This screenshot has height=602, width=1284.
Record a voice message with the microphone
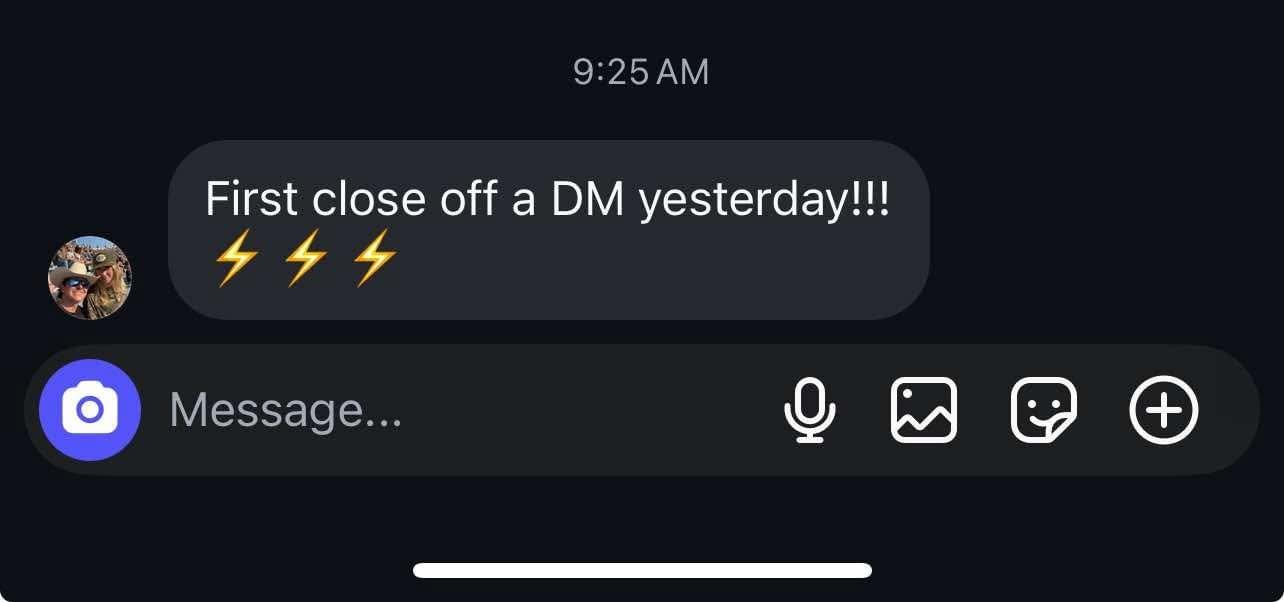(x=809, y=410)
